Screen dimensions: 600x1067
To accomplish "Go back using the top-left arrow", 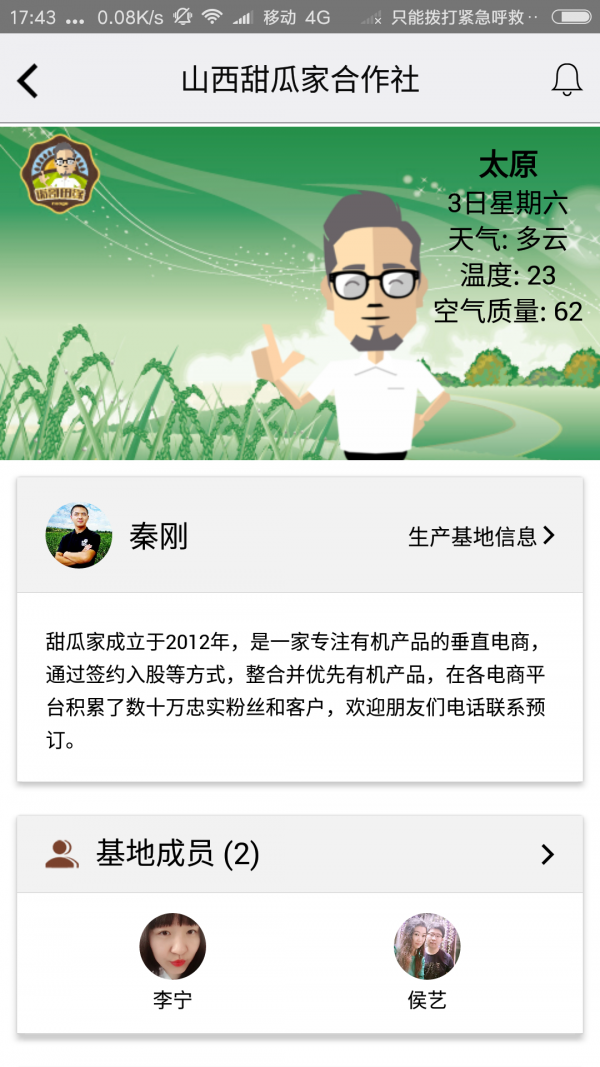I will click(x=28, y=80).
